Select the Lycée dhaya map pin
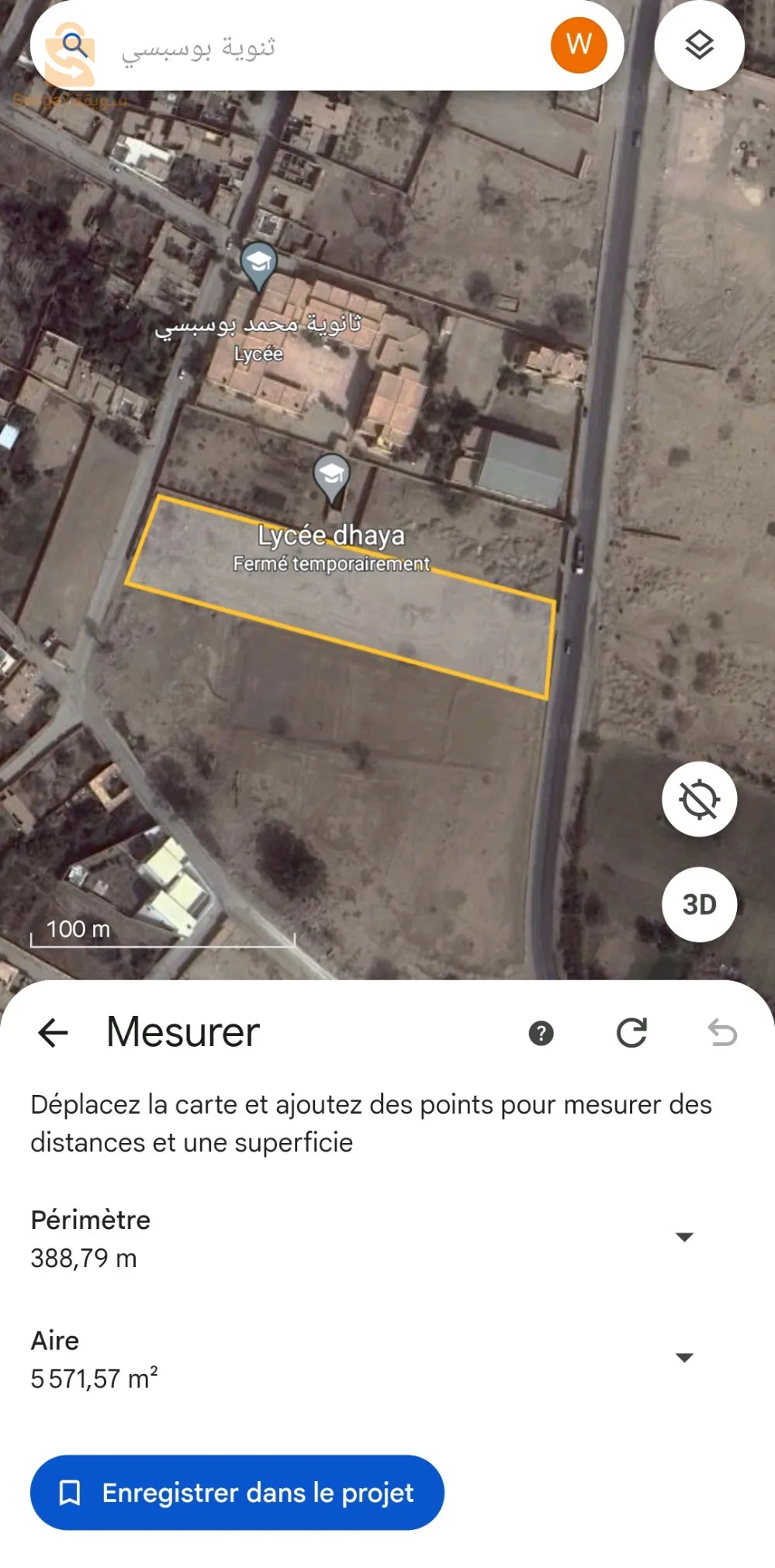Image resolution: width=775 pixels, height=1568 pixels. click(331, 475)
